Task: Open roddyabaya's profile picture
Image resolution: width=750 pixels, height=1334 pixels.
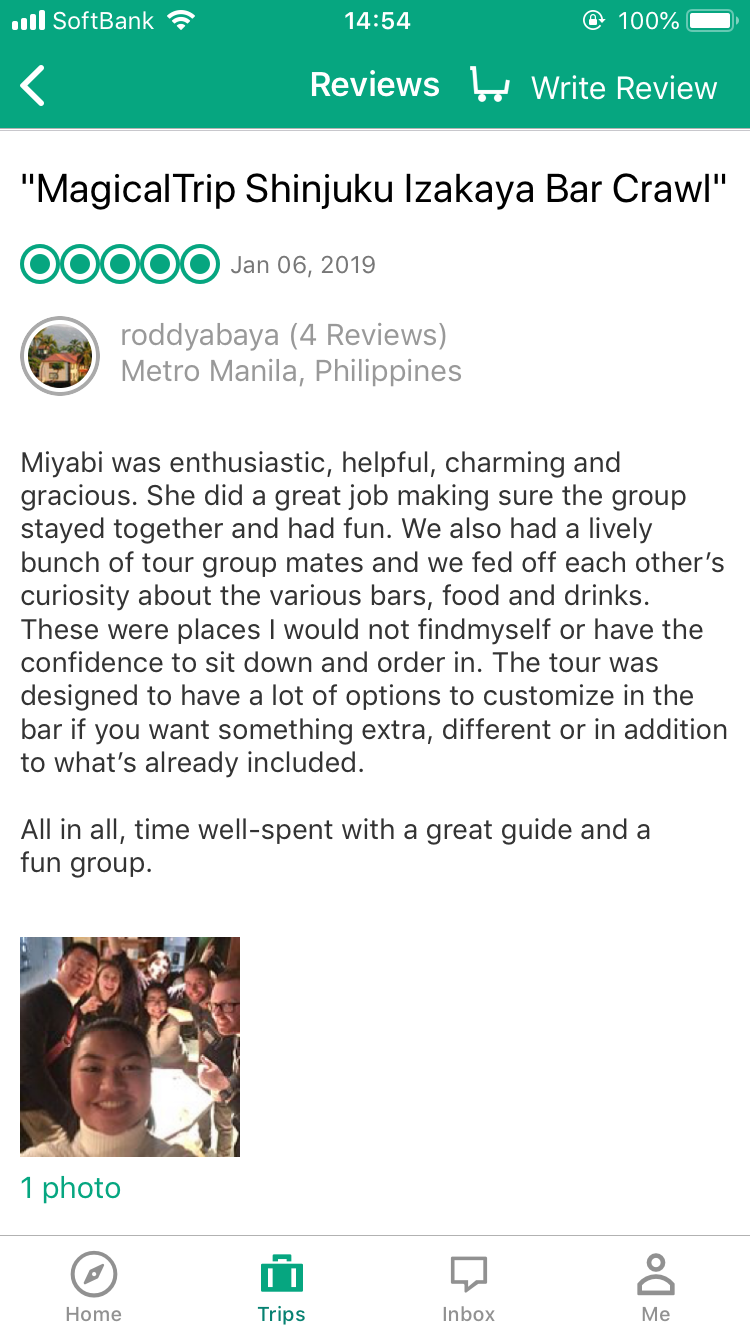Action: coord(60,356)
